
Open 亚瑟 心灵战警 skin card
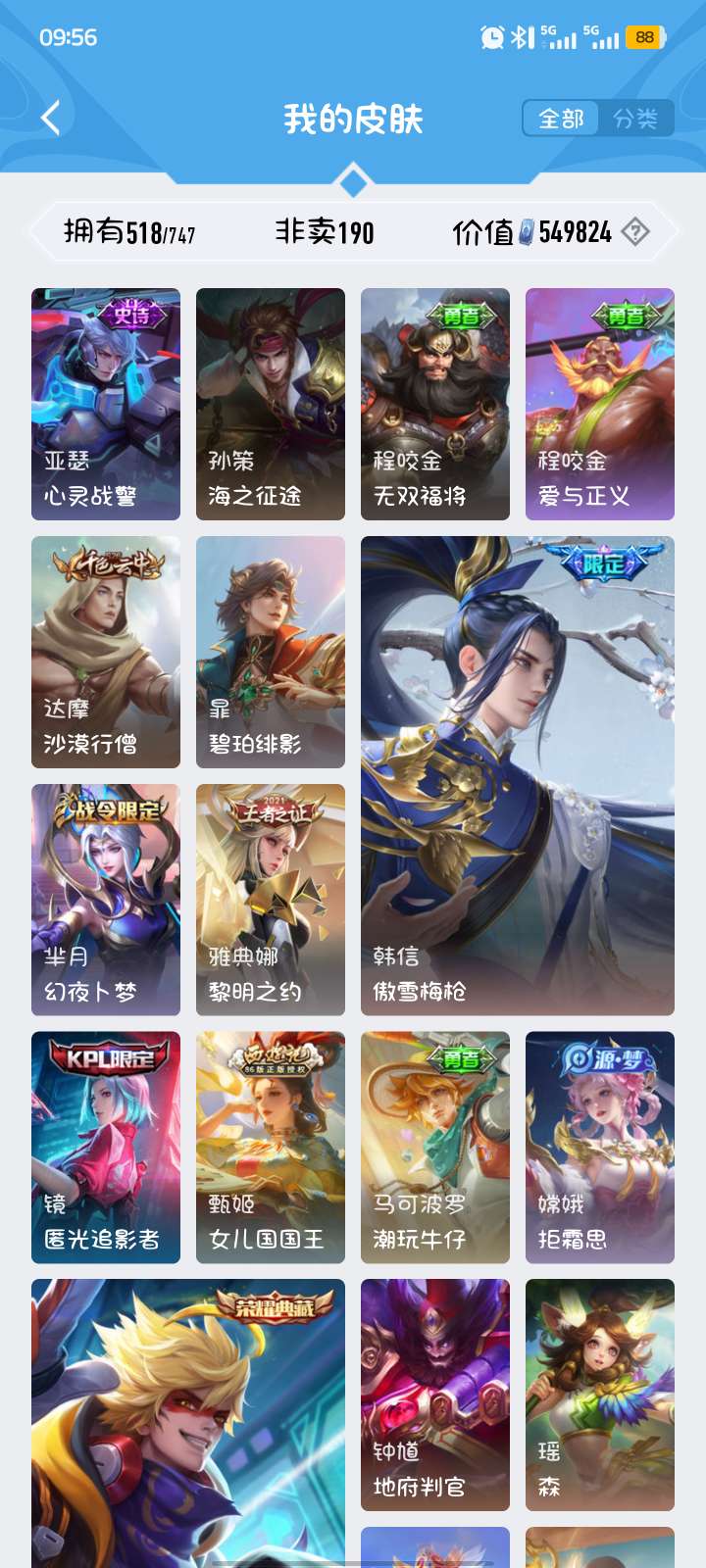106,404
